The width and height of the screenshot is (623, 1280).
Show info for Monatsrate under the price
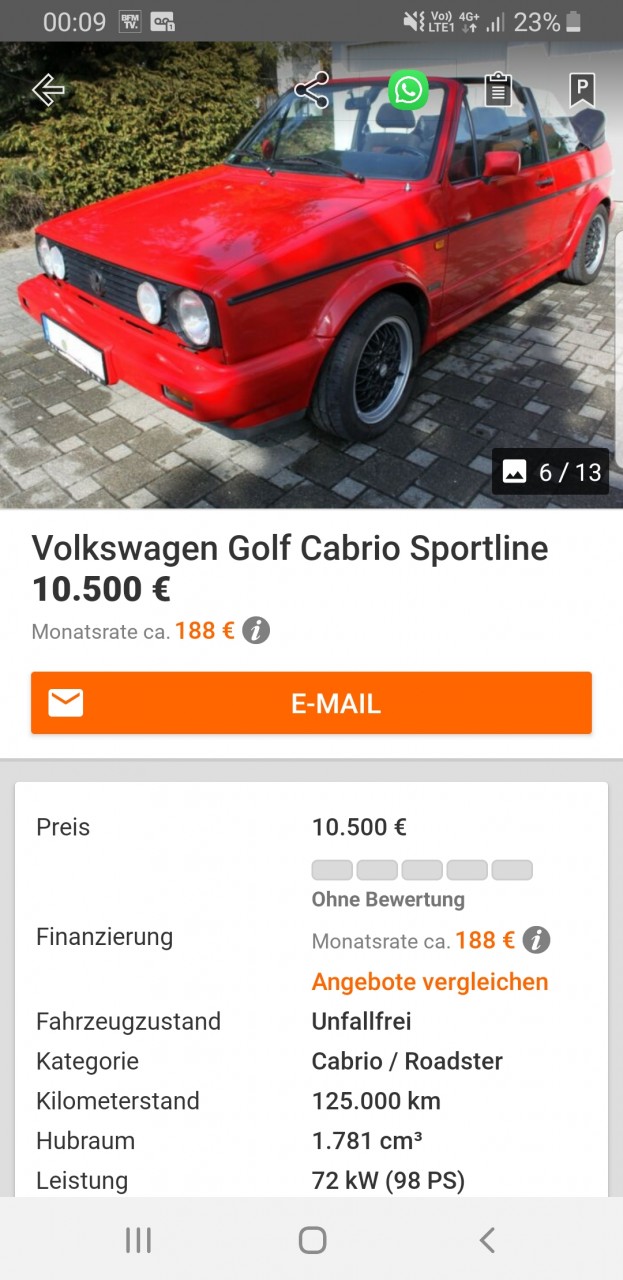tap(256, 631)
